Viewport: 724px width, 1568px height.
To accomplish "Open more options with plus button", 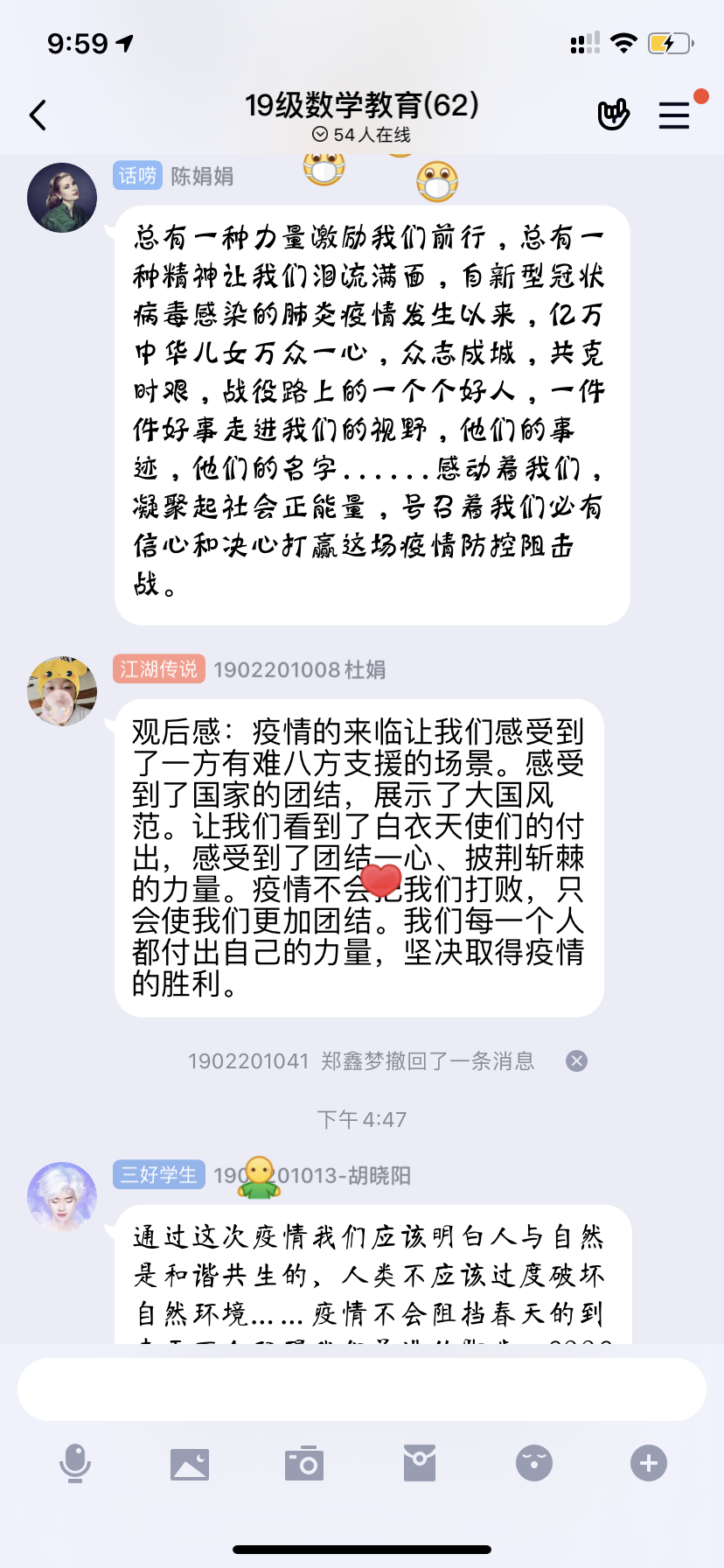I will (649, 1463).
